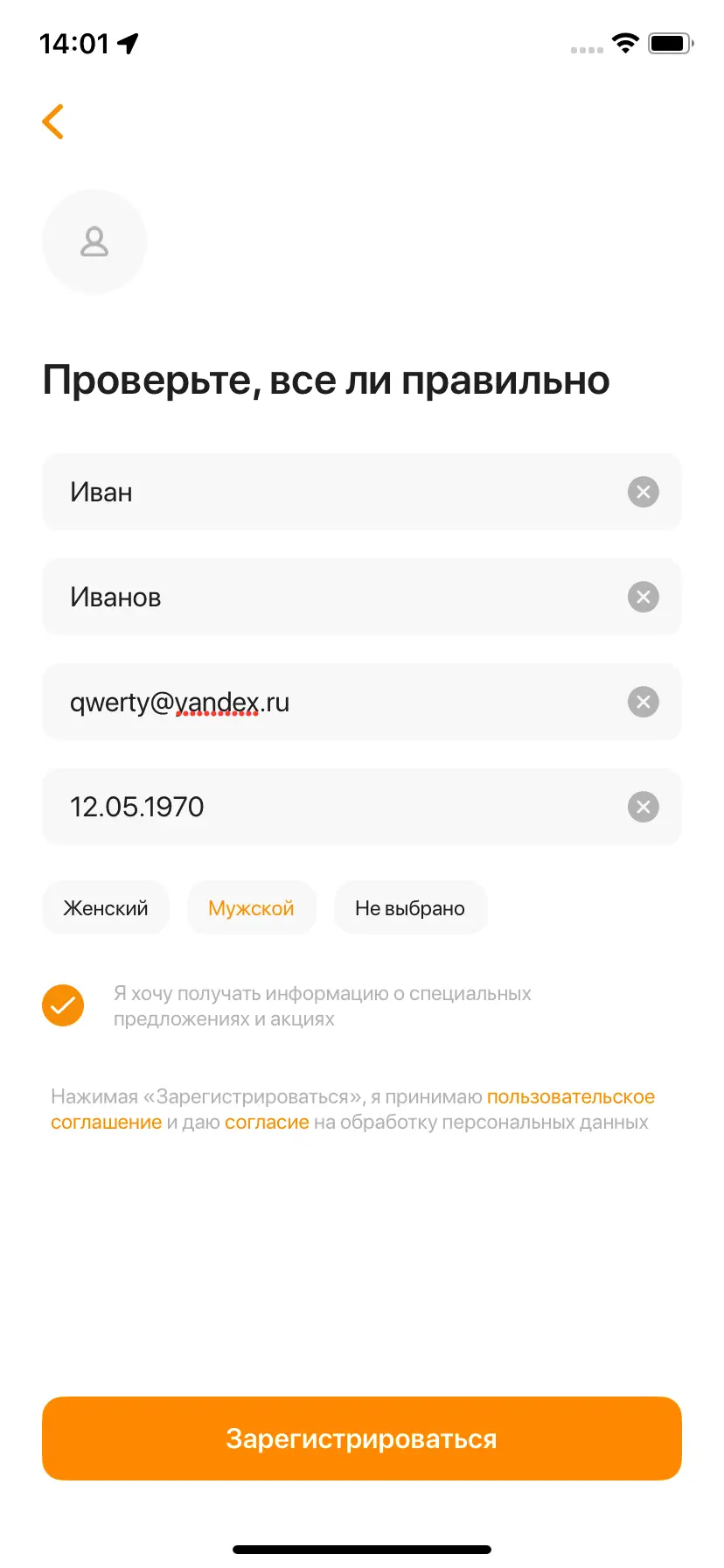Open the пользовательское соглашение link
This screenshot has width=724, height=1568.
pos(570,1097)
